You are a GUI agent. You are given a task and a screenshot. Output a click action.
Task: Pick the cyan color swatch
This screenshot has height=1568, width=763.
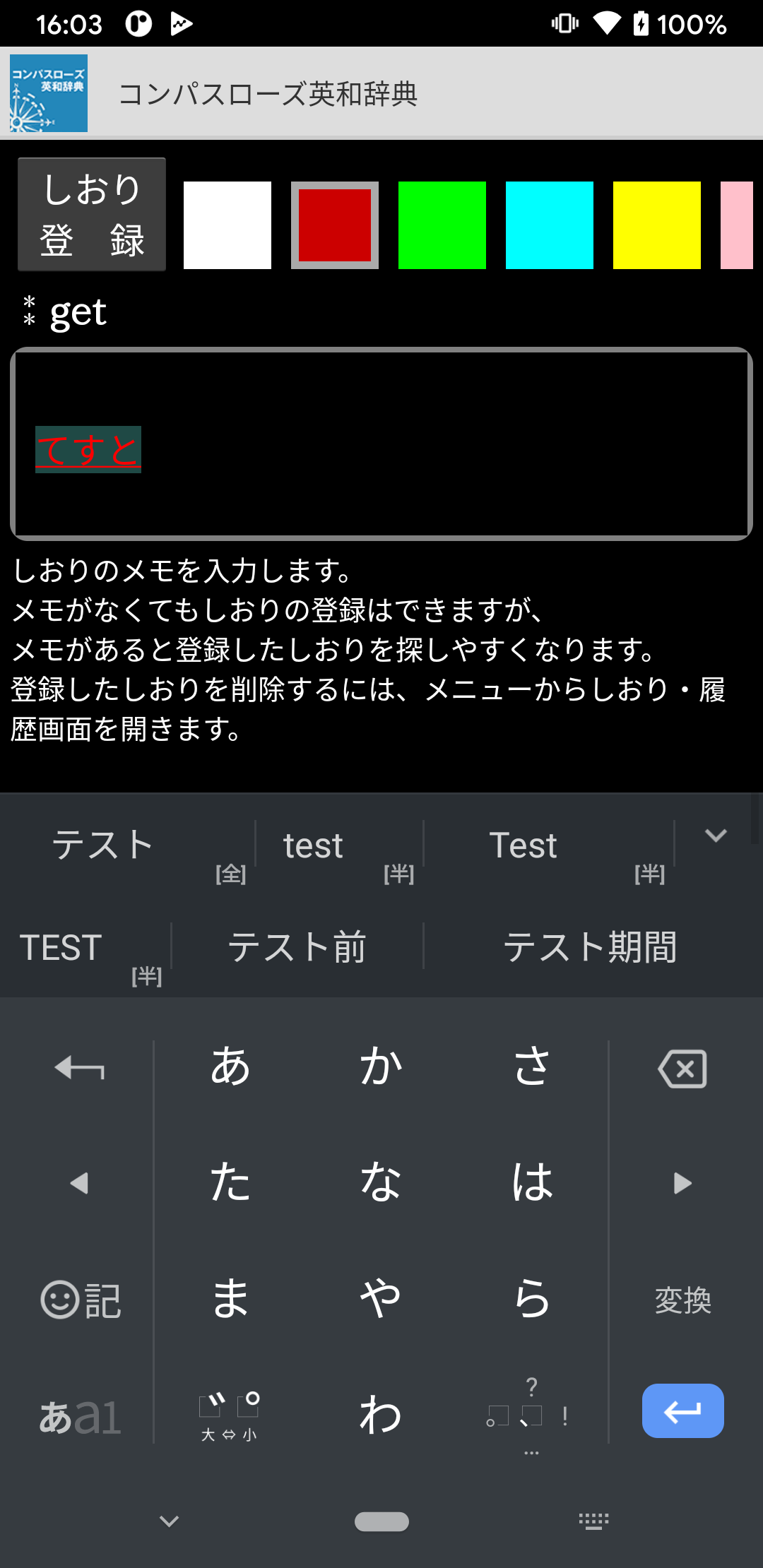(550, 225)
